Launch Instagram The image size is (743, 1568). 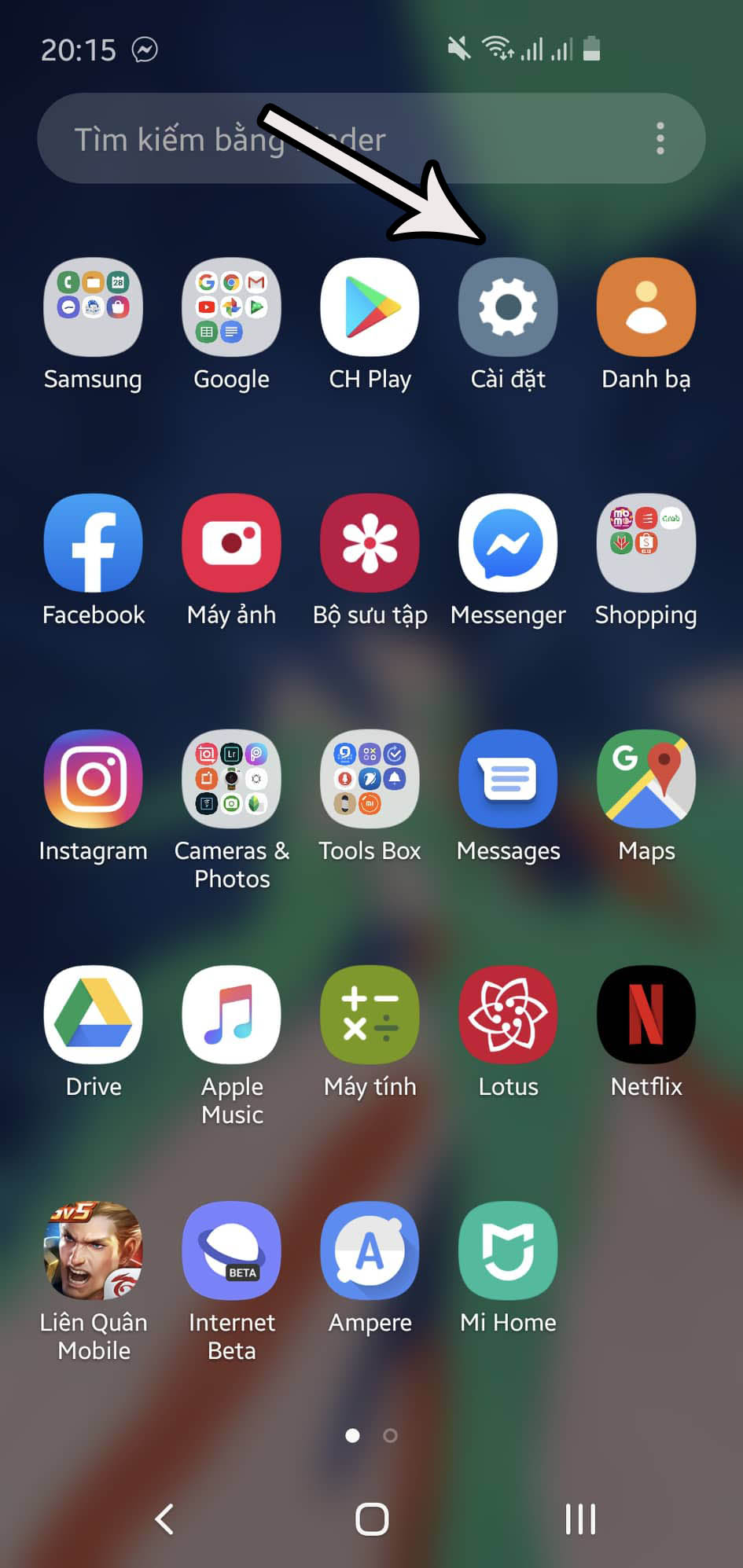[x=94, y=779]
